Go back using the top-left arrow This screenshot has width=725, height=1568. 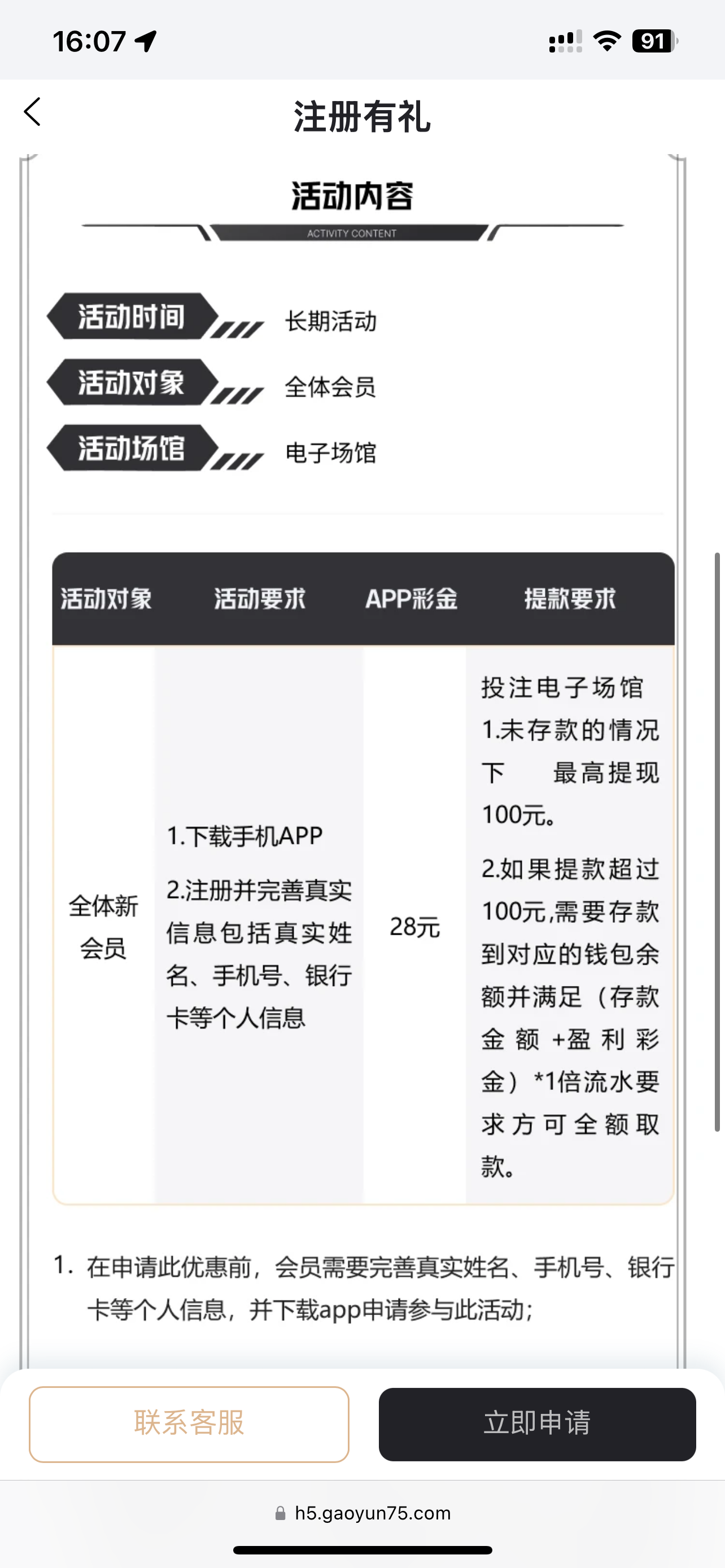point(33,112)
